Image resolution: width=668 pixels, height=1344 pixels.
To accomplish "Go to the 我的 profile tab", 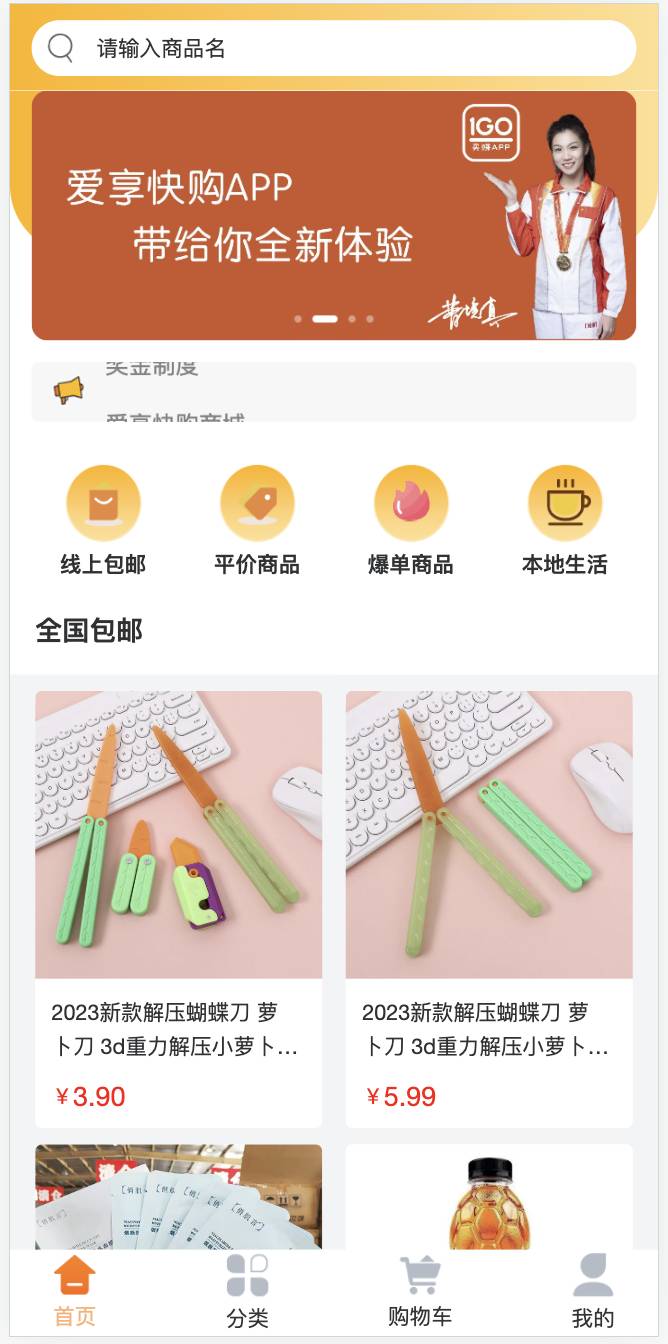I will [592, 1291].
